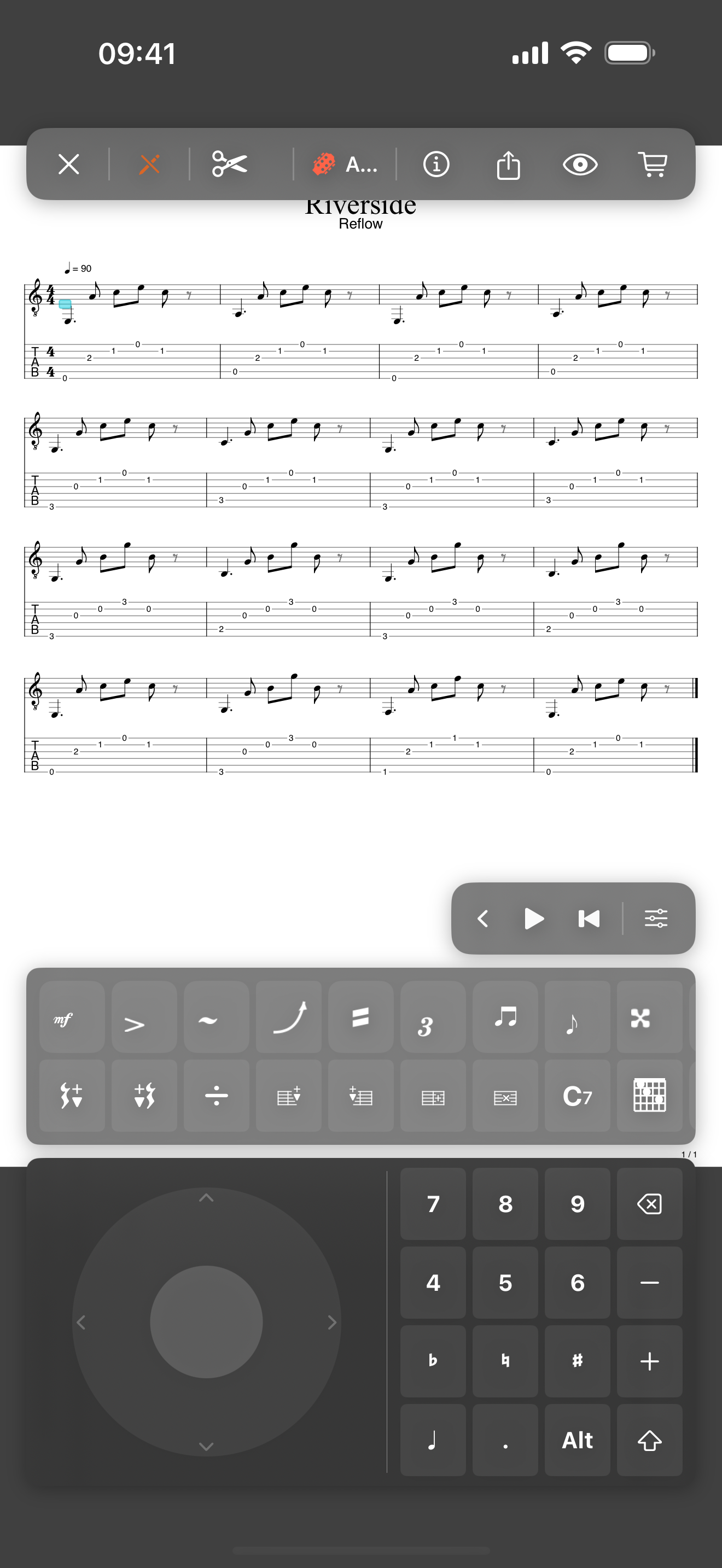Close the score with the X button
The width and height of the screenshot is (722, 1568).
click(69, 165)
